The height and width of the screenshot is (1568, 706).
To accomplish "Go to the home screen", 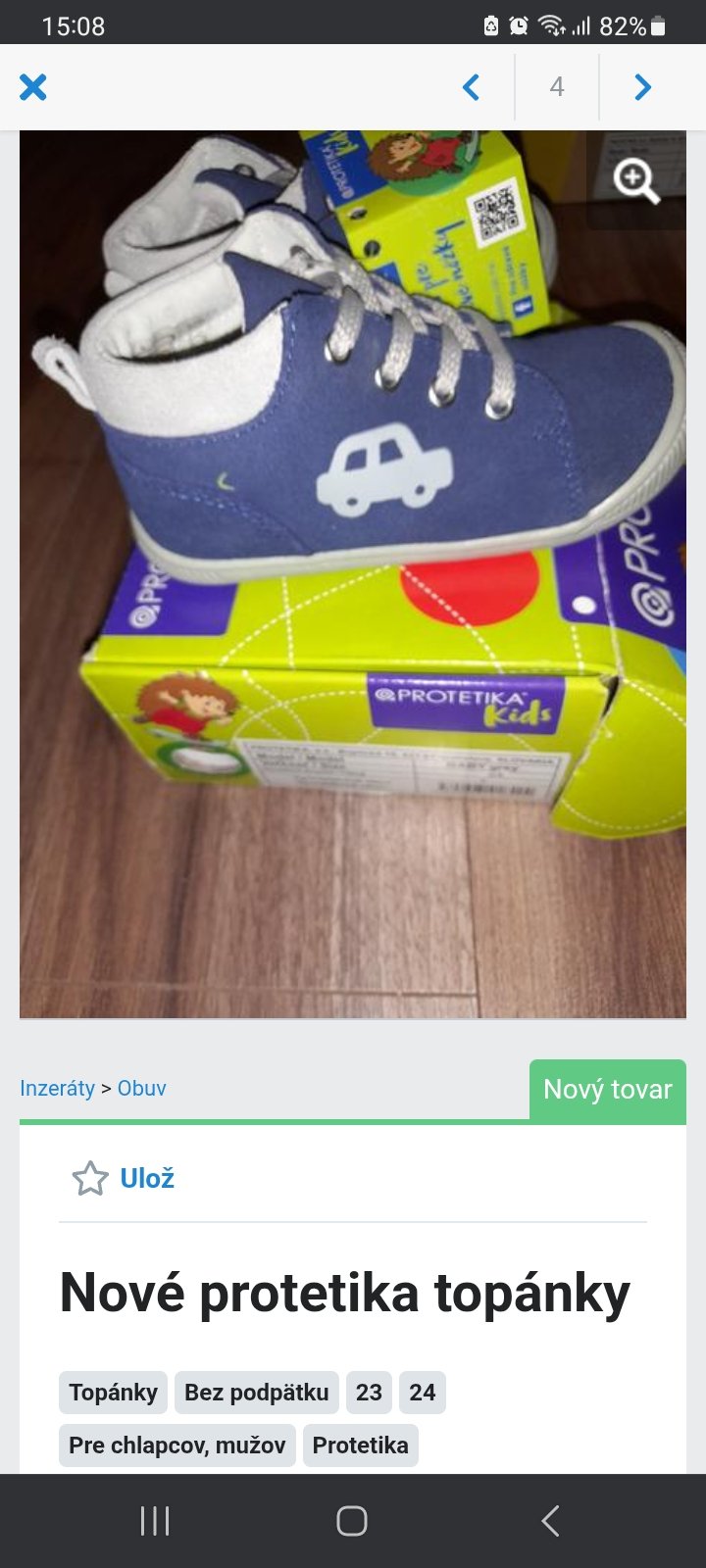I will pos(352,1521).
